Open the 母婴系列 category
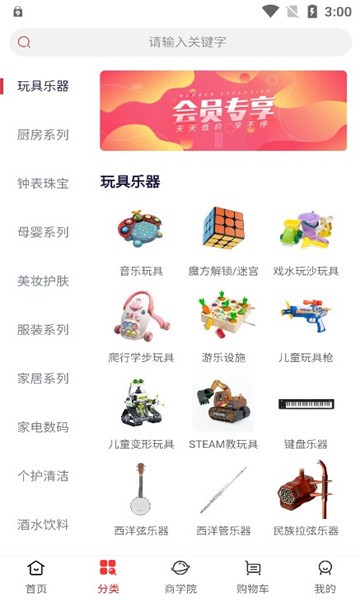The height and width of the screenshot is (600, 360). (43, 232)
